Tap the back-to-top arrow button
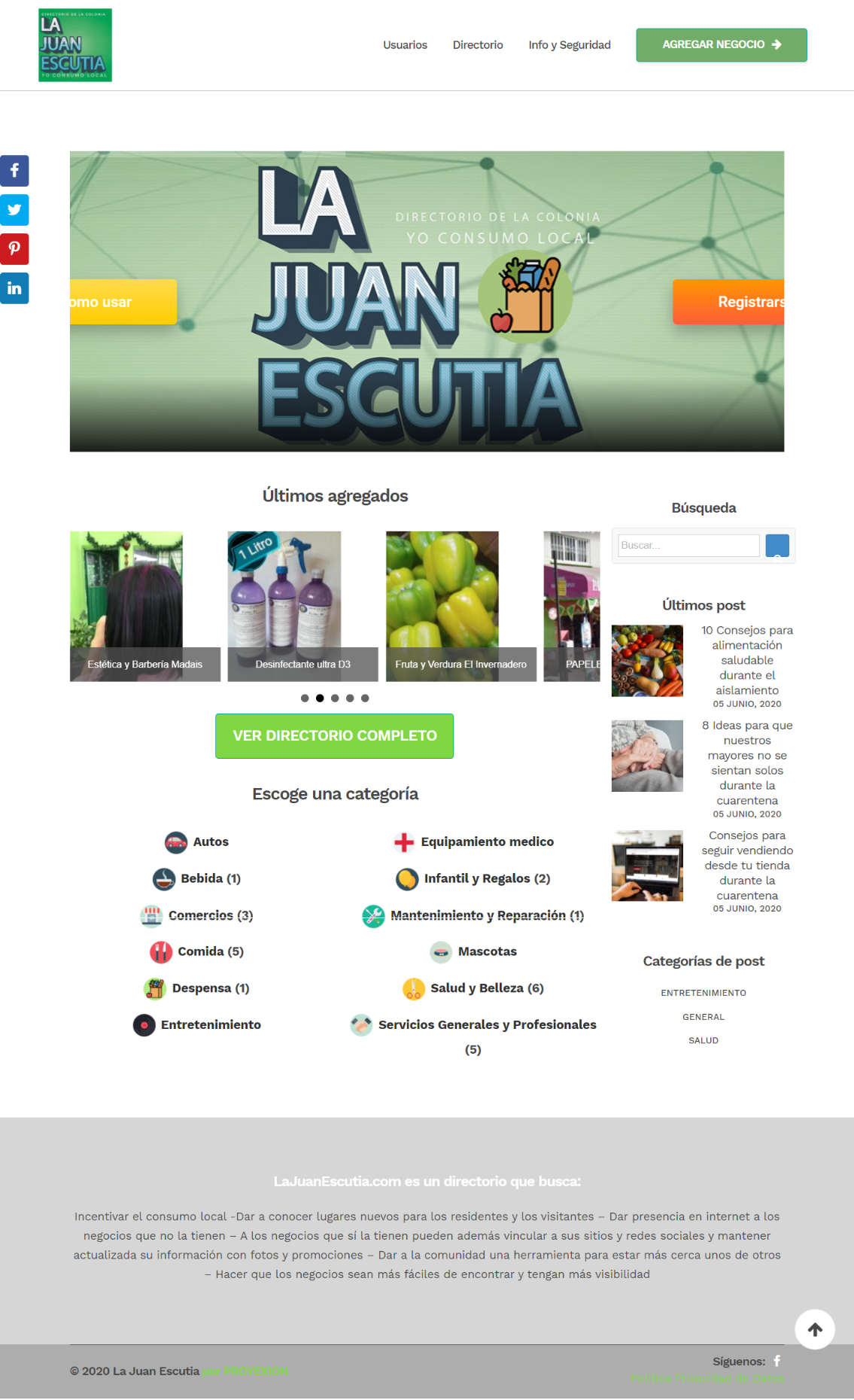This screenshot has height=1400, width=854. point(815,1330)
